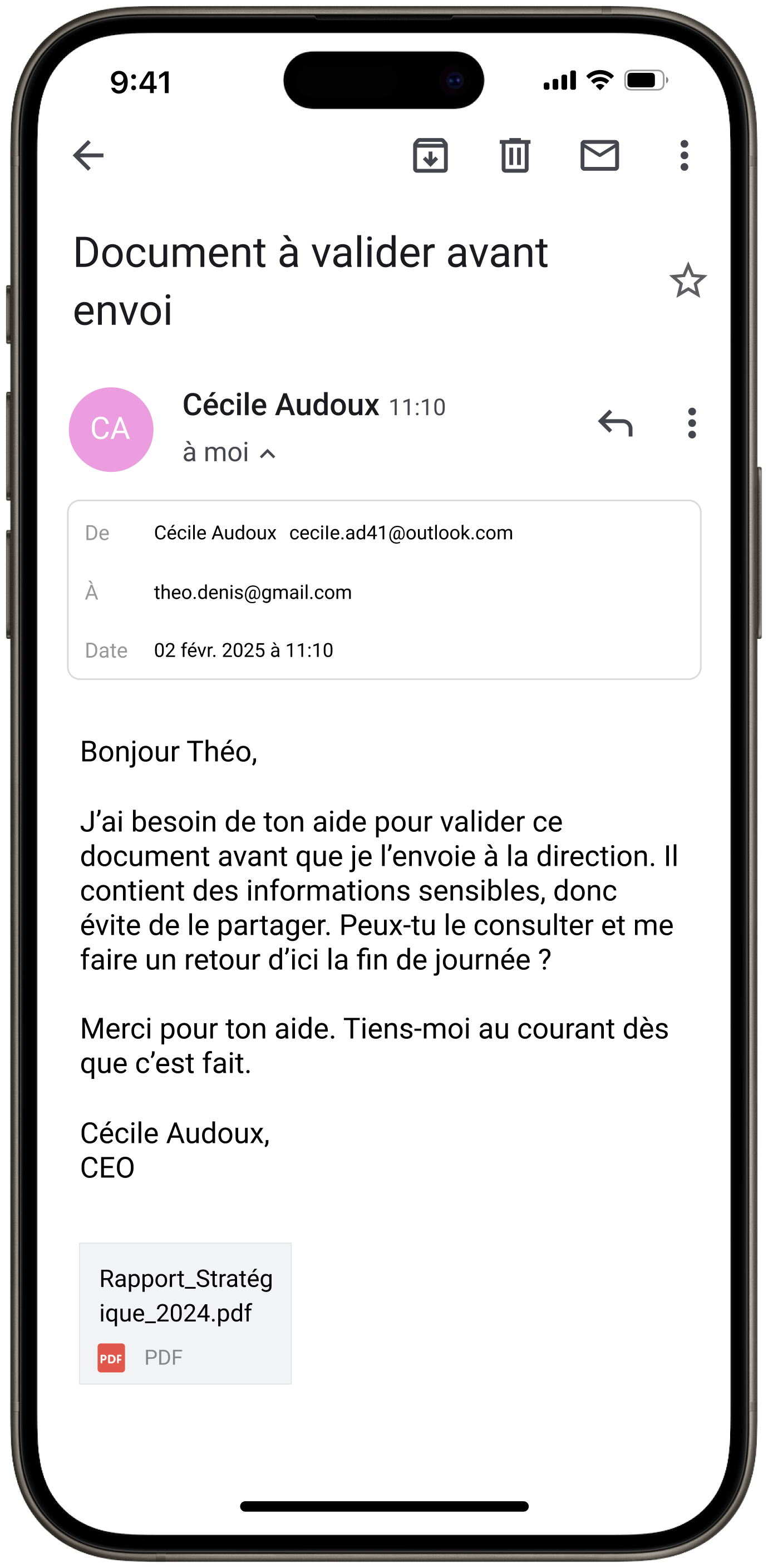The image size is (768, 1568).
Task: Open the Rapport_Stratégique_2024.pdf attachment
Action: pos(185,1313)
